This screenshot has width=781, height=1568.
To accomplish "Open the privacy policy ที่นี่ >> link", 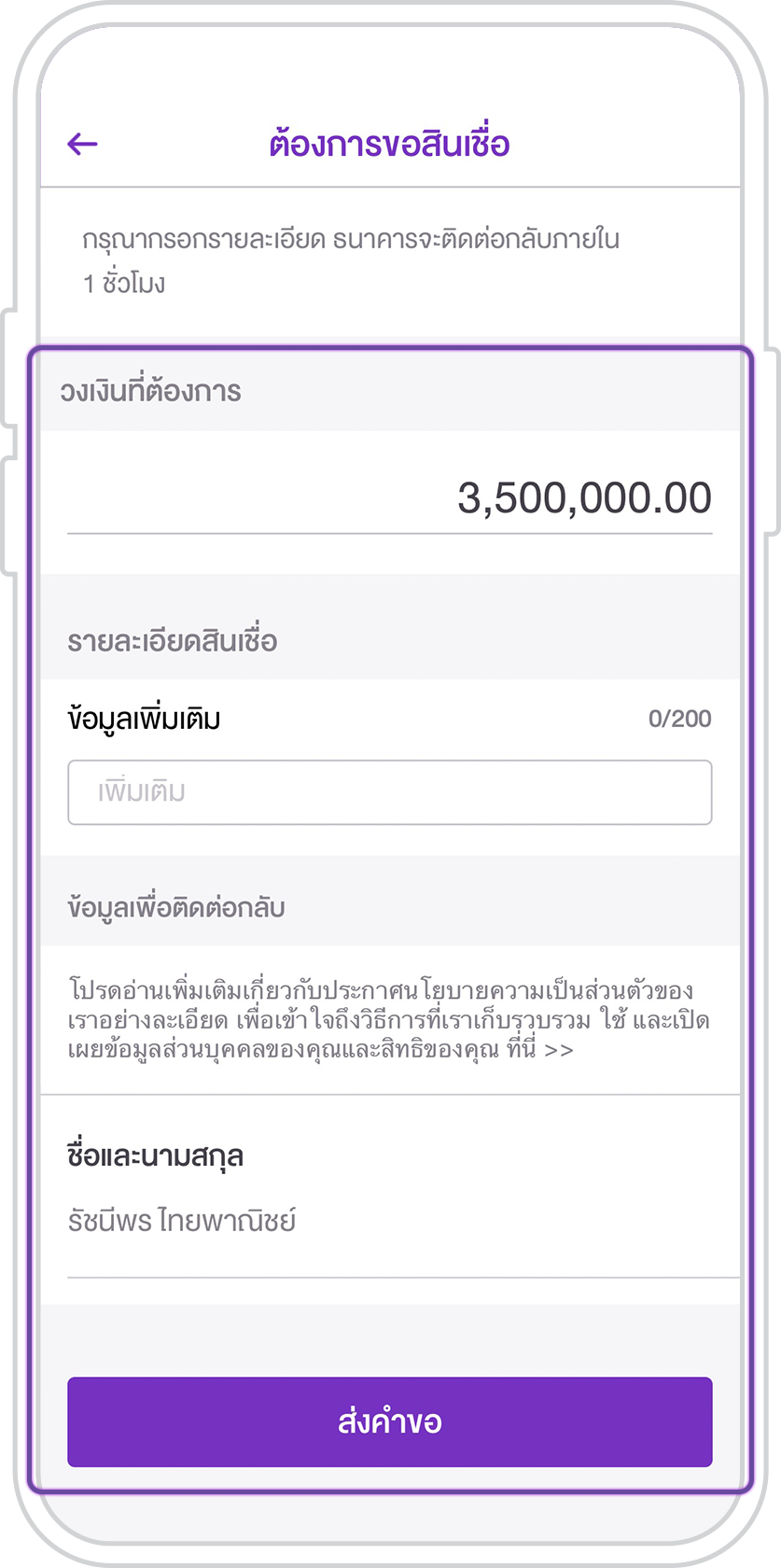I will point(539,1050).
